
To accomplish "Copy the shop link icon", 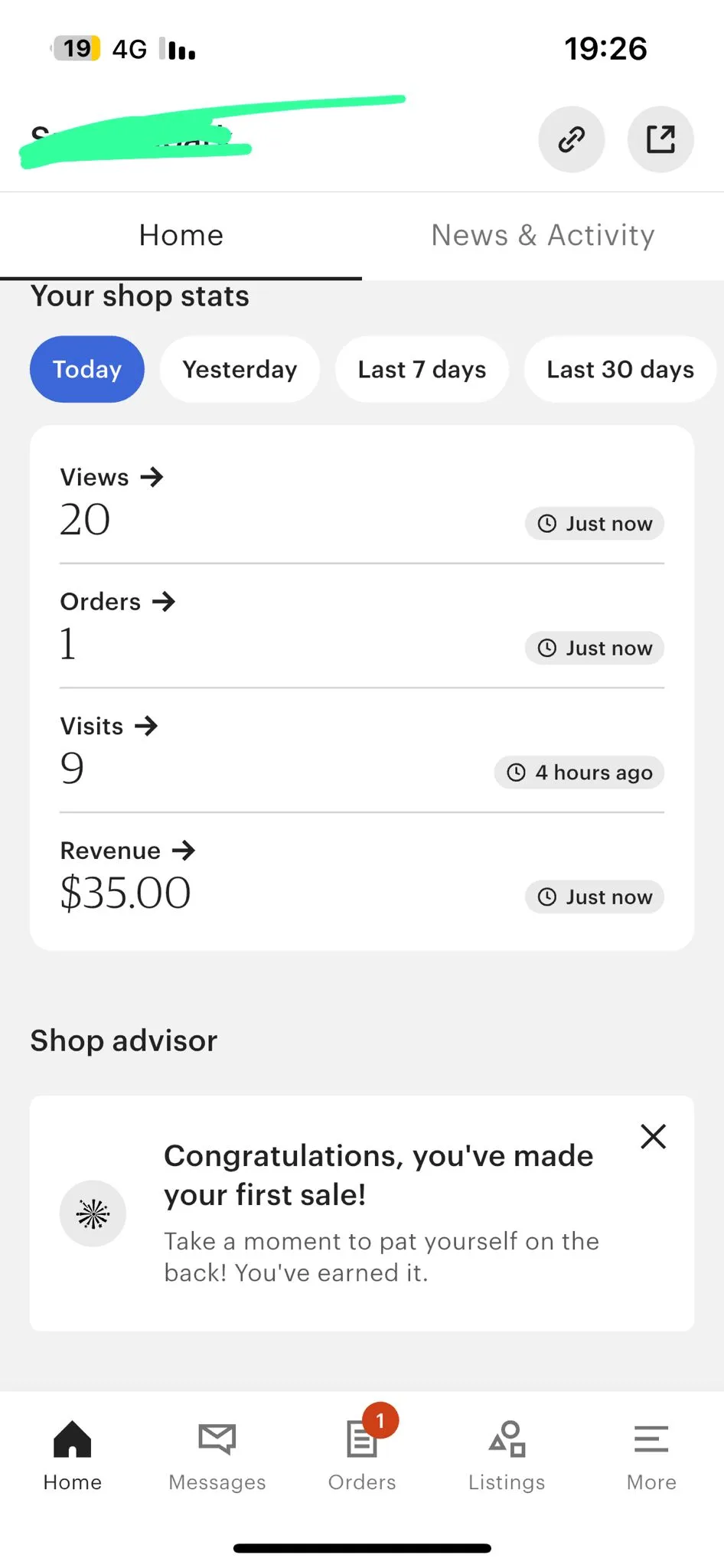I will (571, 139).
